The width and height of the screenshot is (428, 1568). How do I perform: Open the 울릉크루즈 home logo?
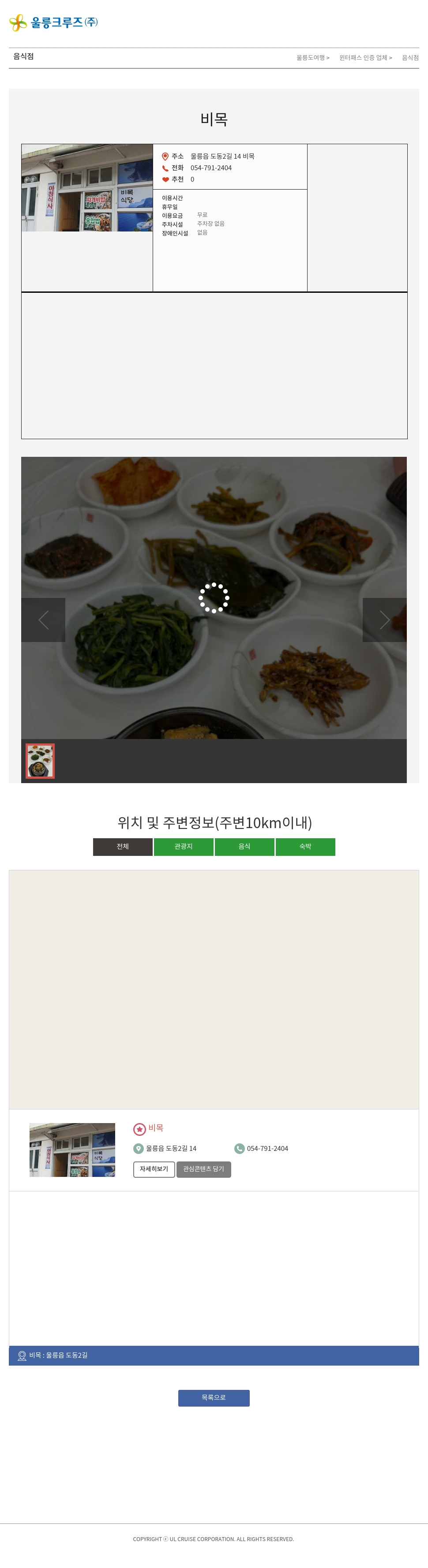click(53, 22)
